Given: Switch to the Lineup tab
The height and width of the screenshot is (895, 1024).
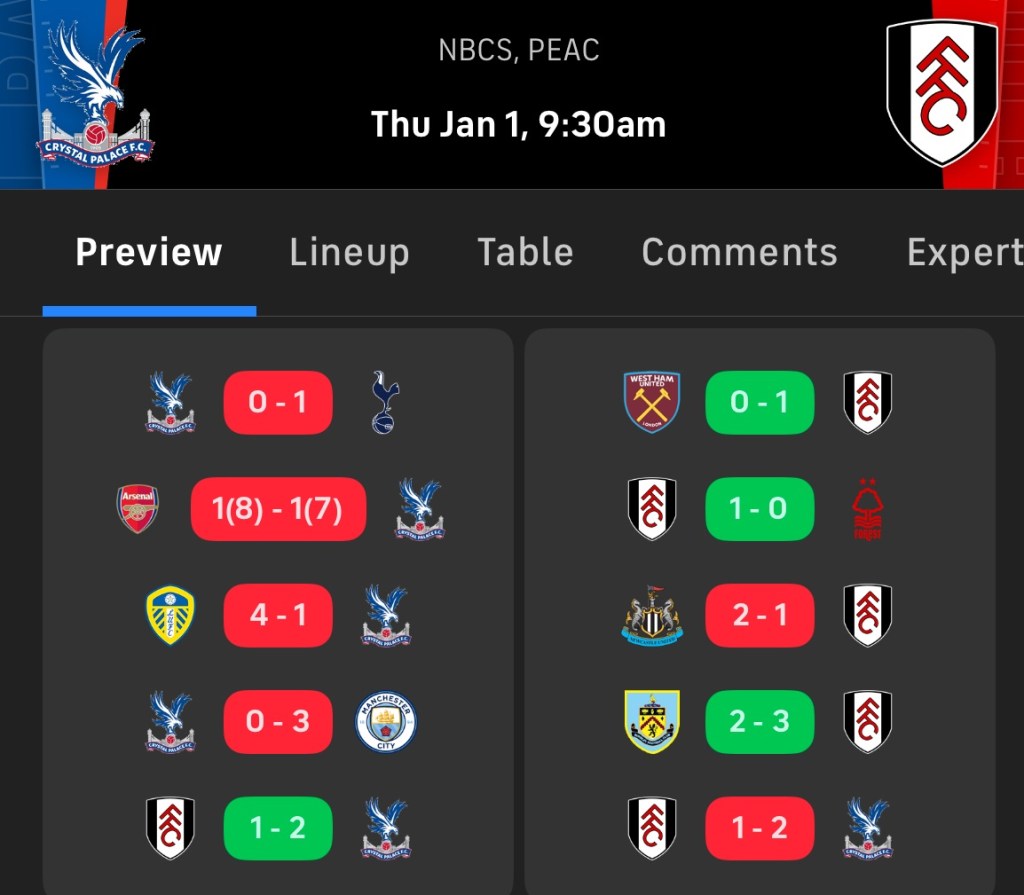Looking at the screenshot, I should [x=349, y=253].
